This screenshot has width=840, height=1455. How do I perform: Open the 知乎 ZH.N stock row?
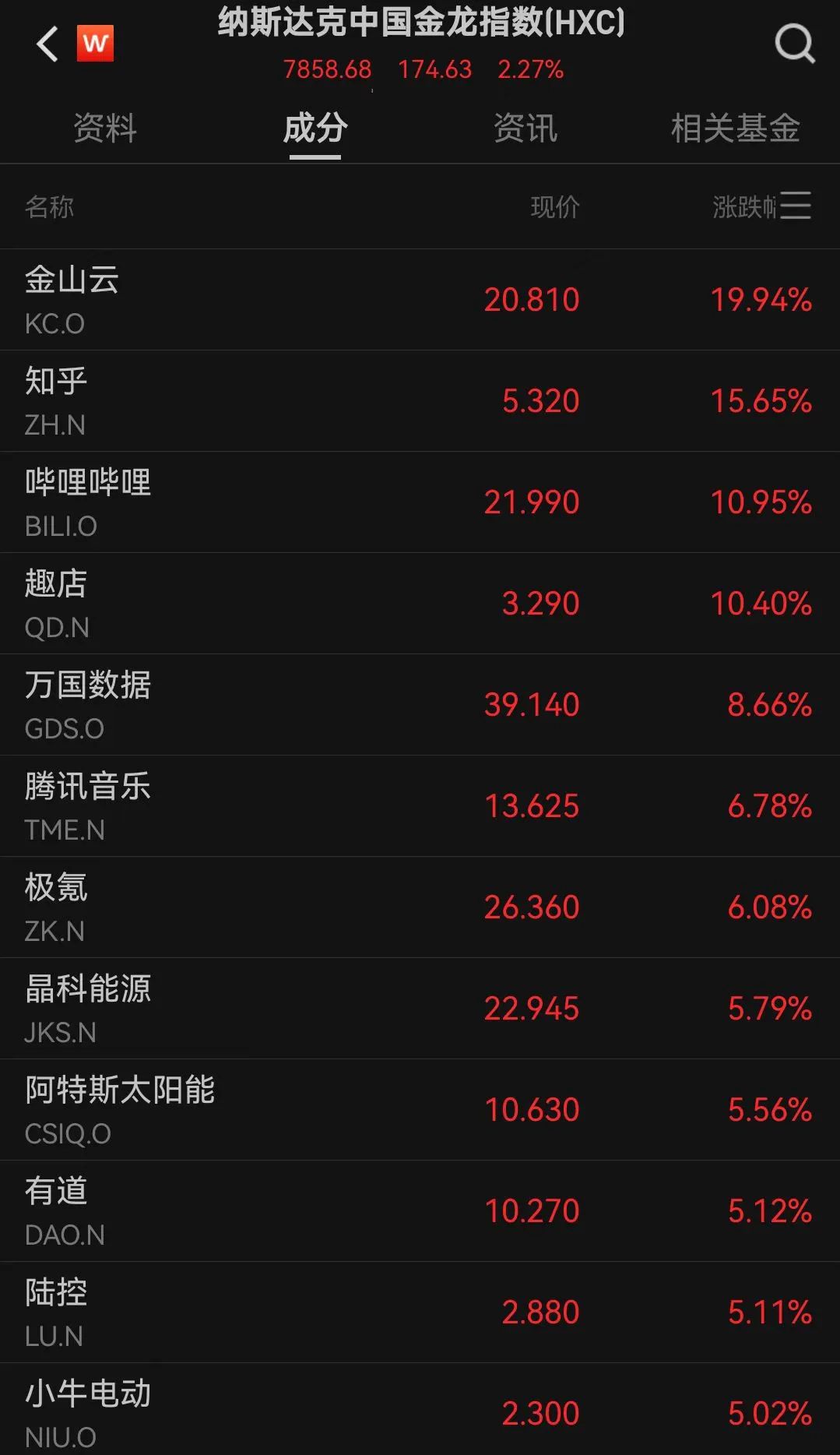coord(420,401)
